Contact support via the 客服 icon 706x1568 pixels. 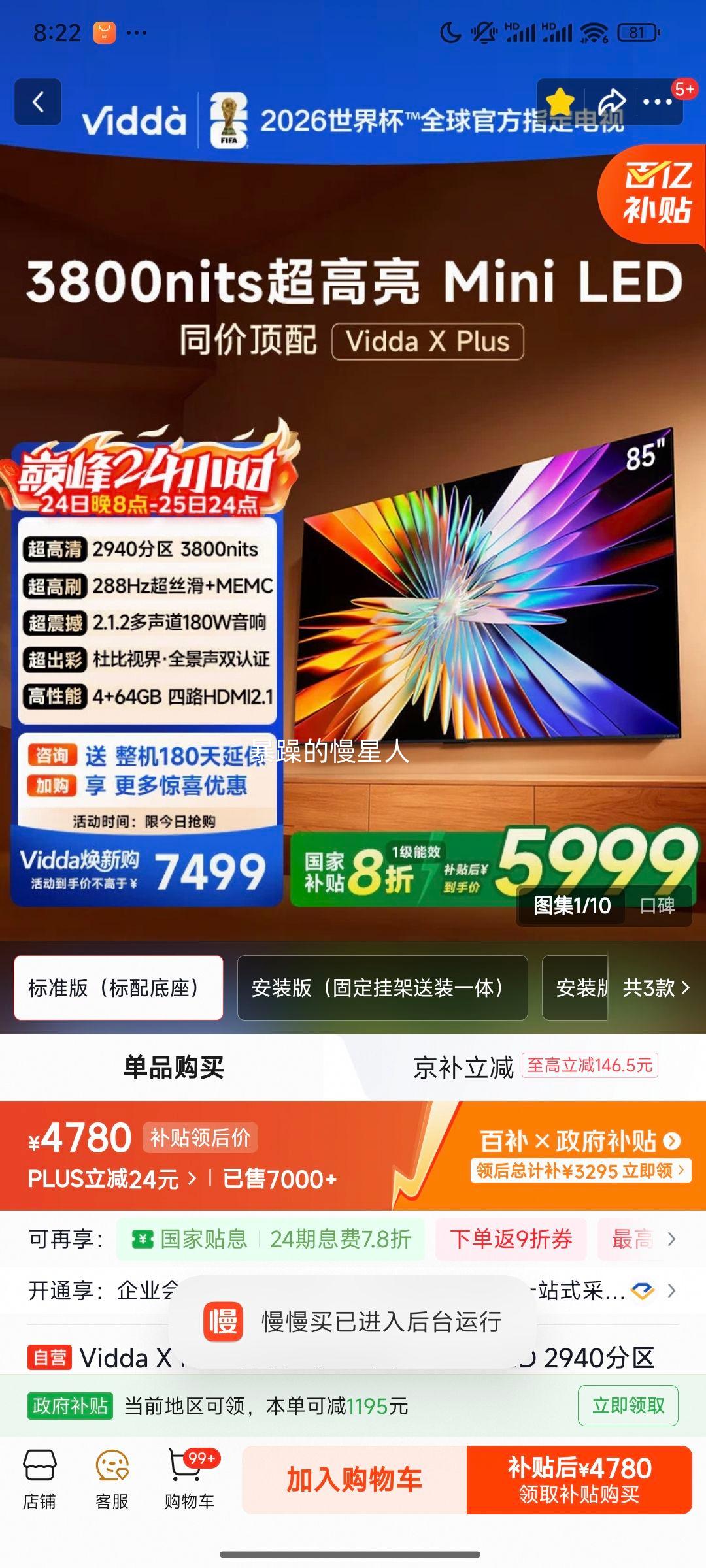click(x=111, y=1472)
